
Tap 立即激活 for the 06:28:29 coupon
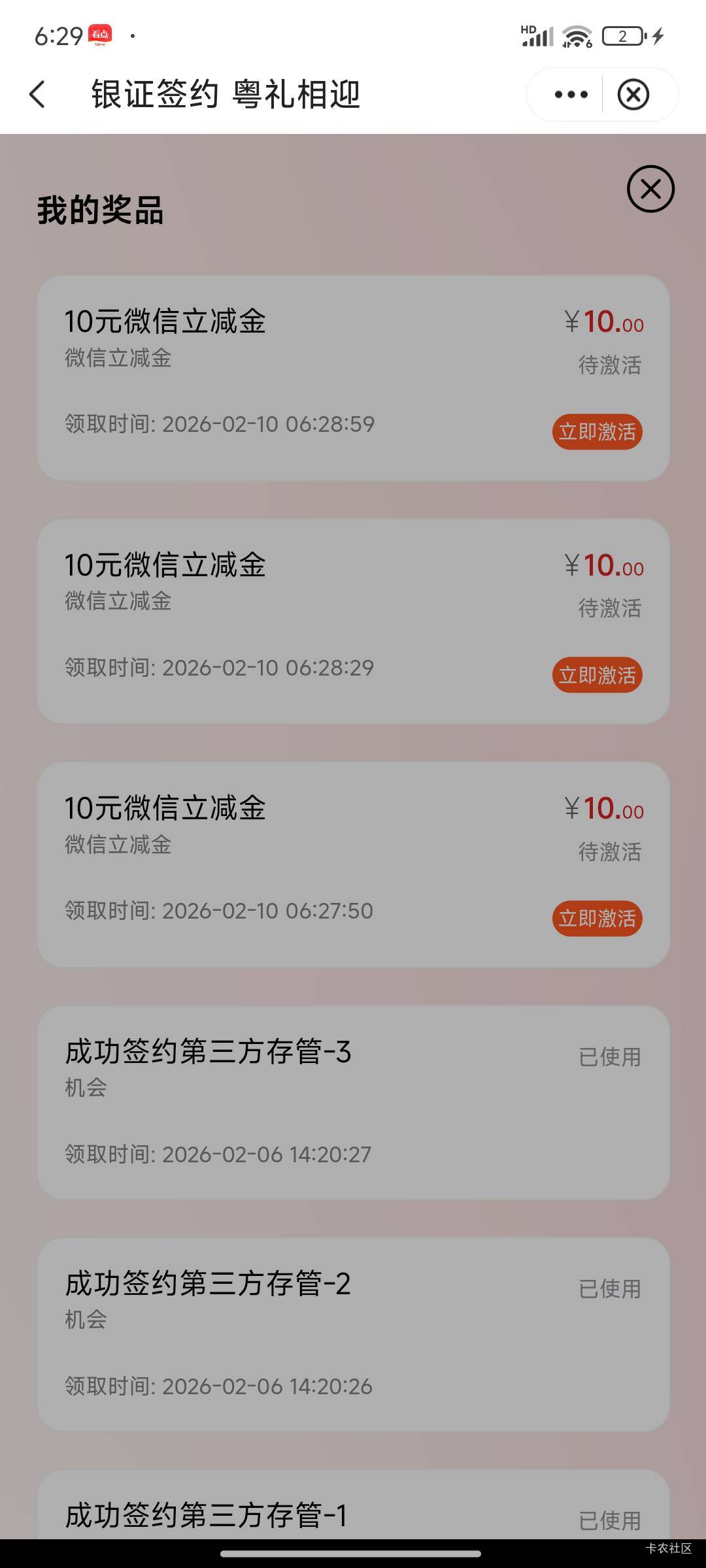[597, 675]
